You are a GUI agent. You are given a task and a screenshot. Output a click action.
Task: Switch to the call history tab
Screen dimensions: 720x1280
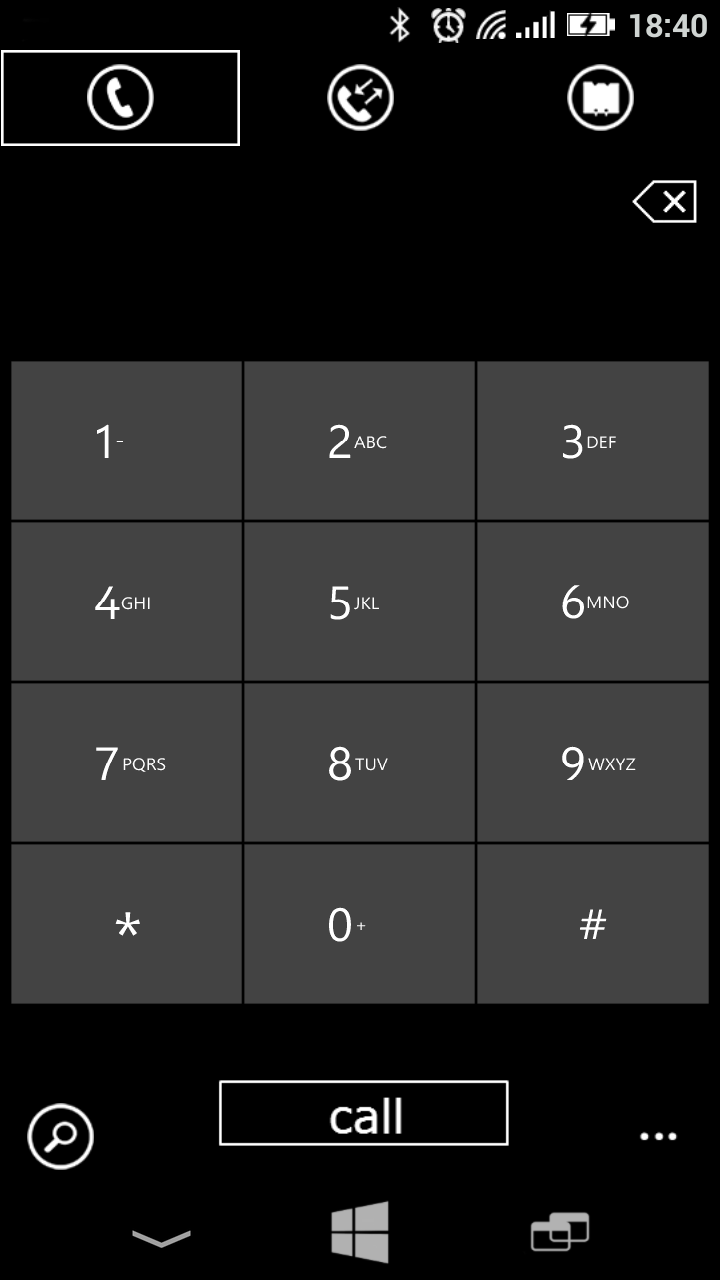click(x=360, y=98)
